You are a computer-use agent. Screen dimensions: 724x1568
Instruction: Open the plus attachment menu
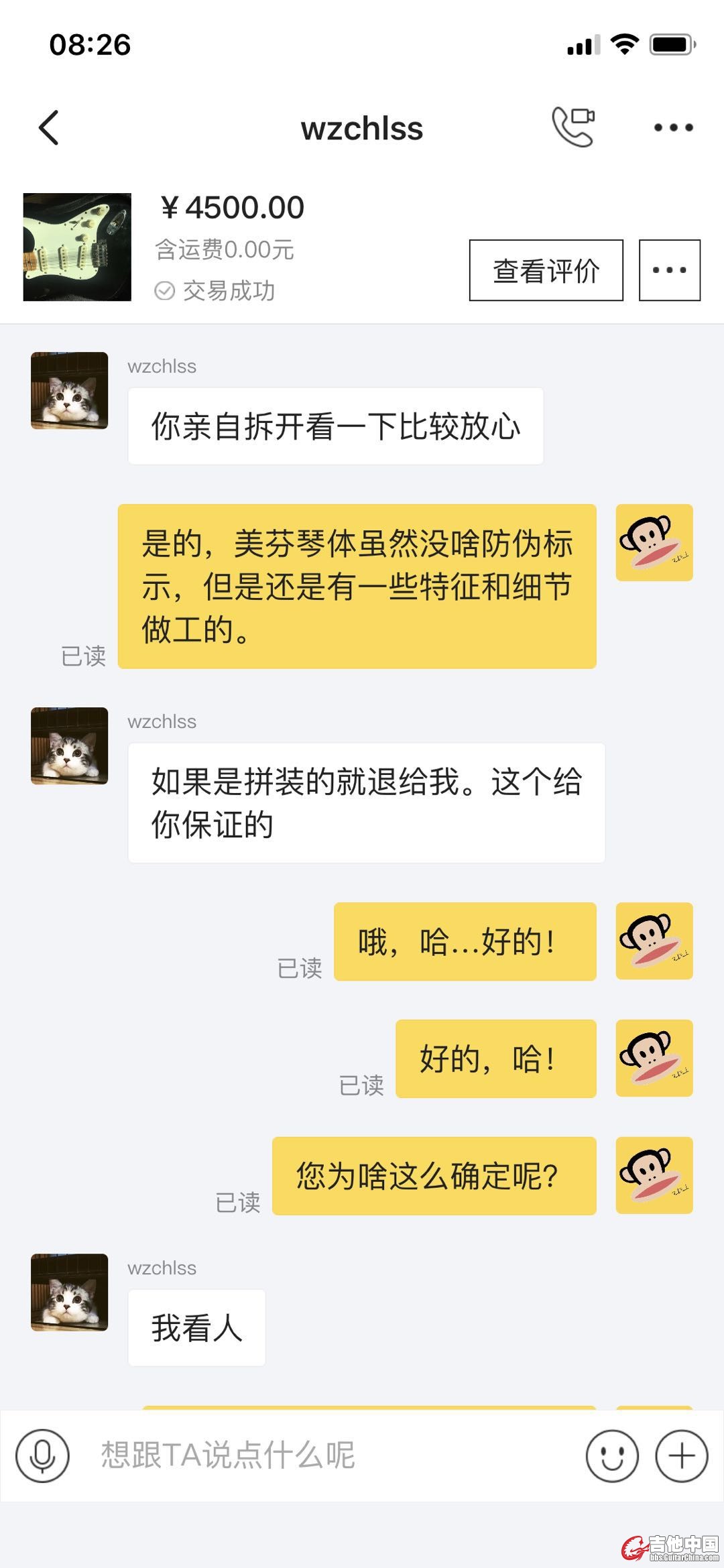click(x=681, y=1455)
